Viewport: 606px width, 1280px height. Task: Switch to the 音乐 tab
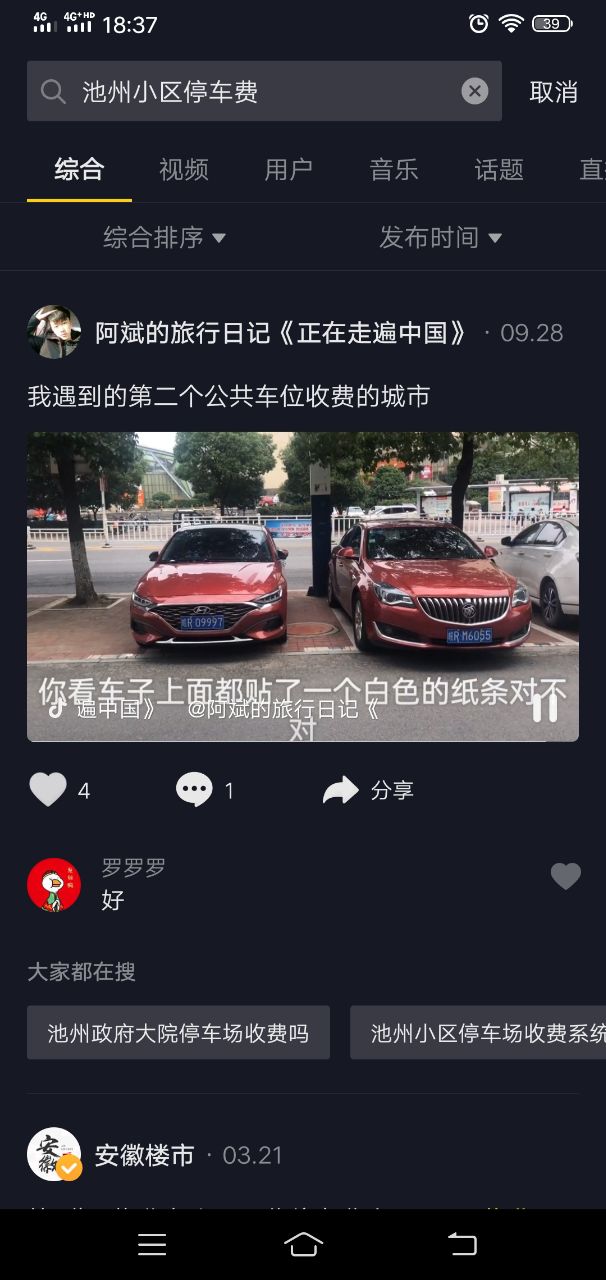click(393, 170)
